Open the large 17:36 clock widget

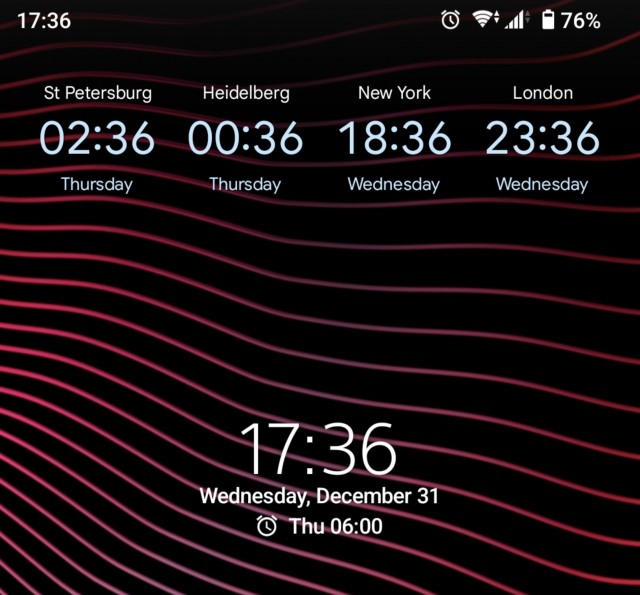tap(319, 449)
